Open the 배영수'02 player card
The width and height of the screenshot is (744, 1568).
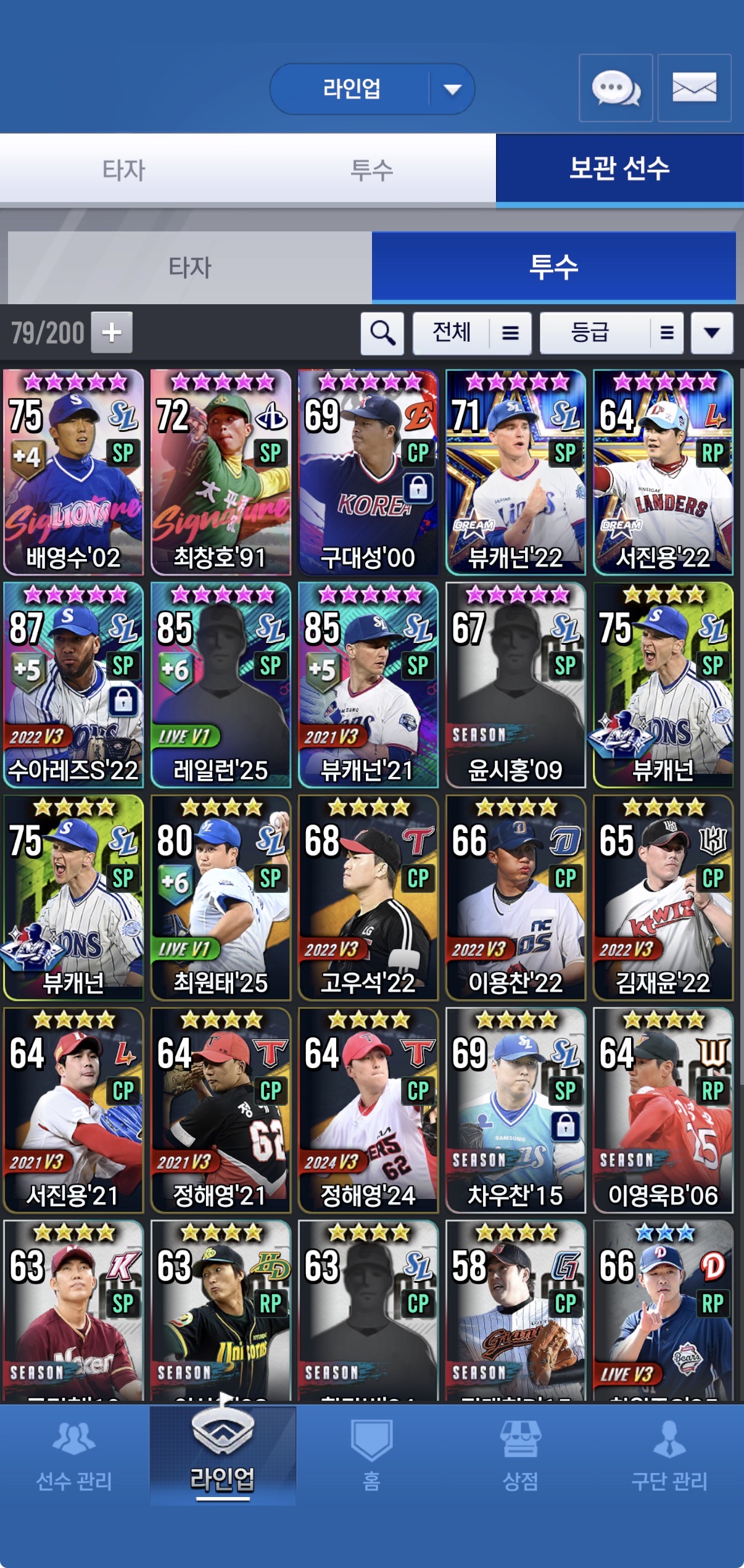pos(73,473)
